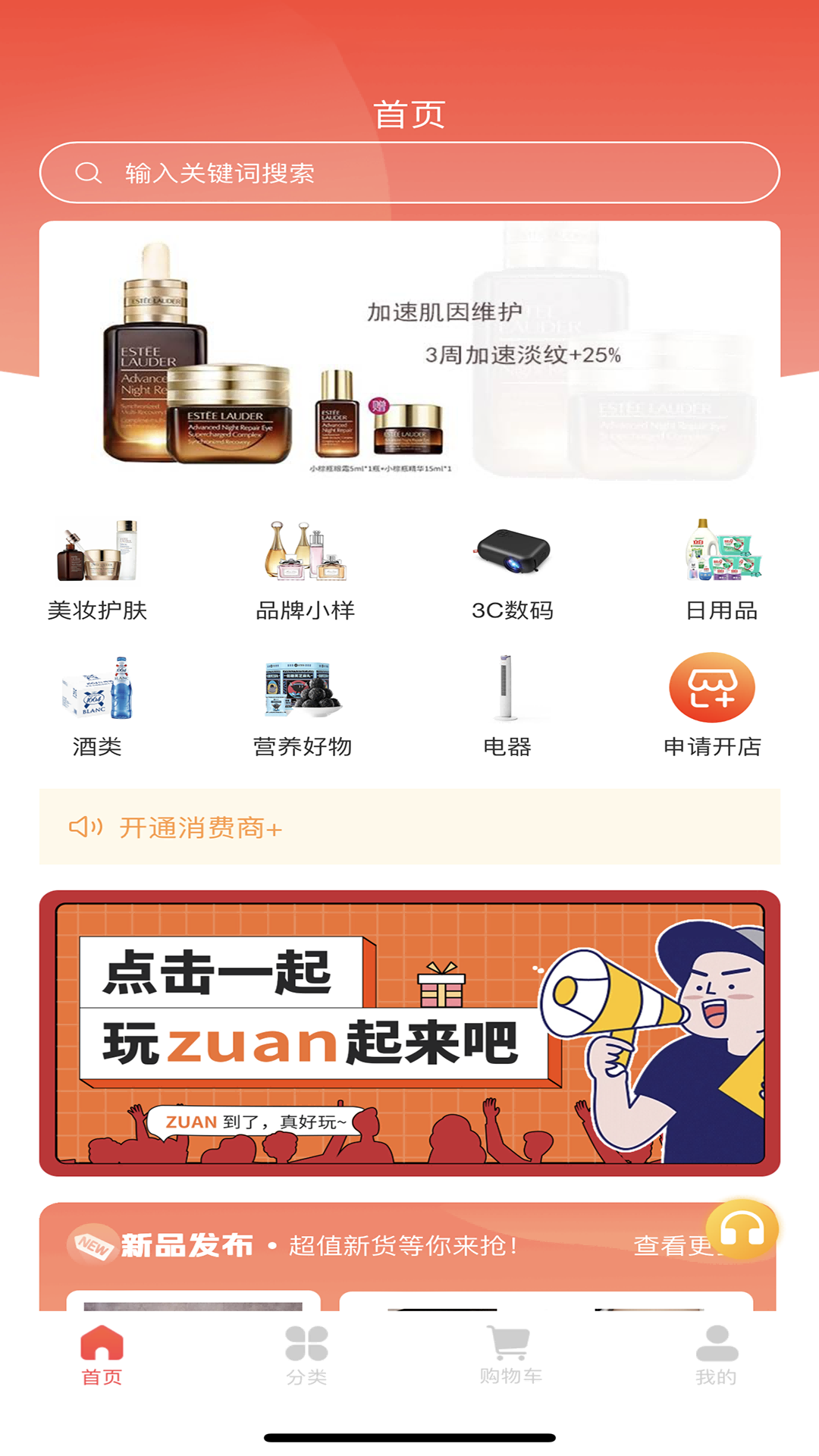This screenshot has height=1456, width=819.
Task: Open the 品牌小样 category
Action: [305, 570]
